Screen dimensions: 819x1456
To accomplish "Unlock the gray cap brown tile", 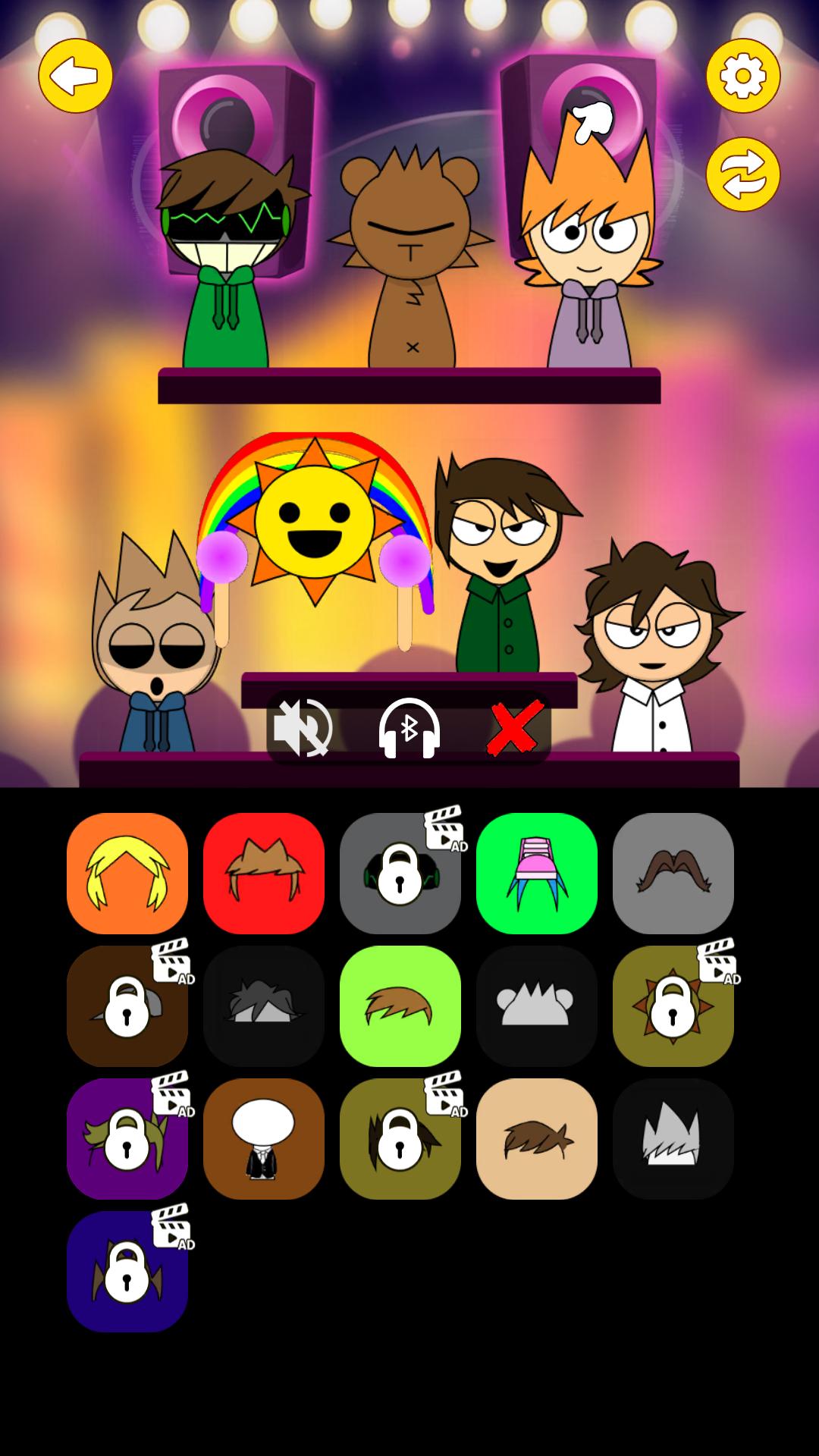I will [127, 1006].
